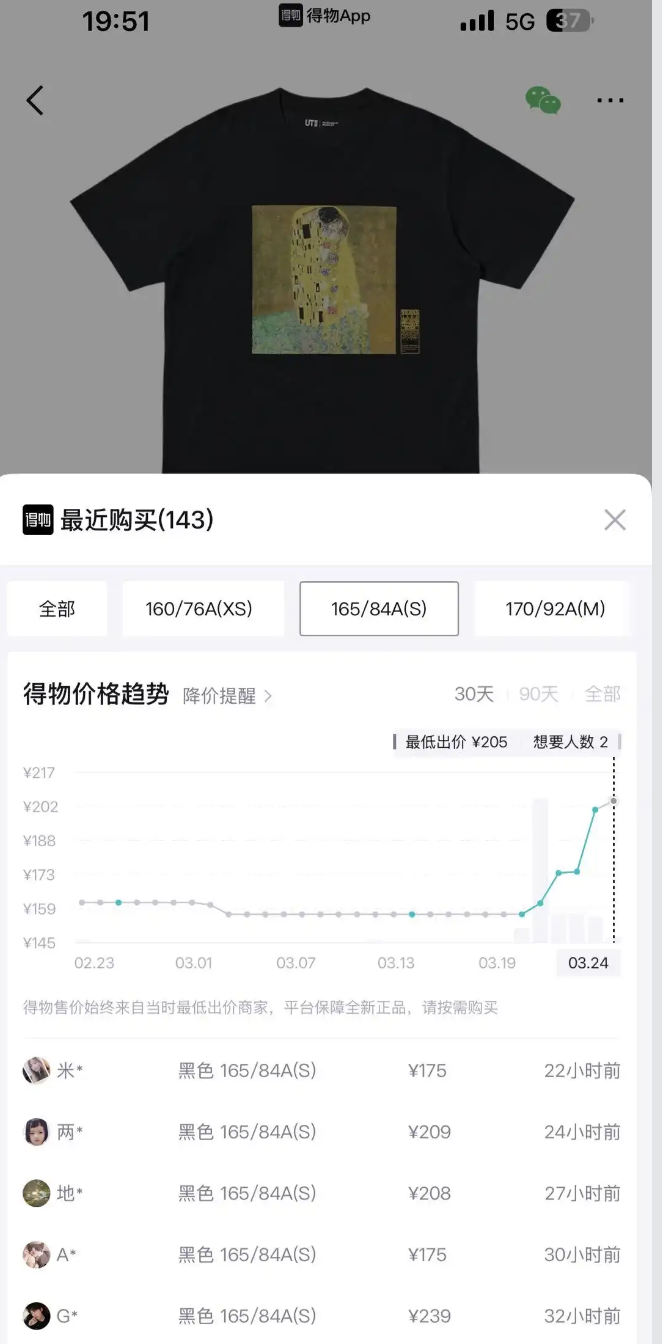
Task: Open 降价提醒 price drop alert
Action: (x=227, y=695)
